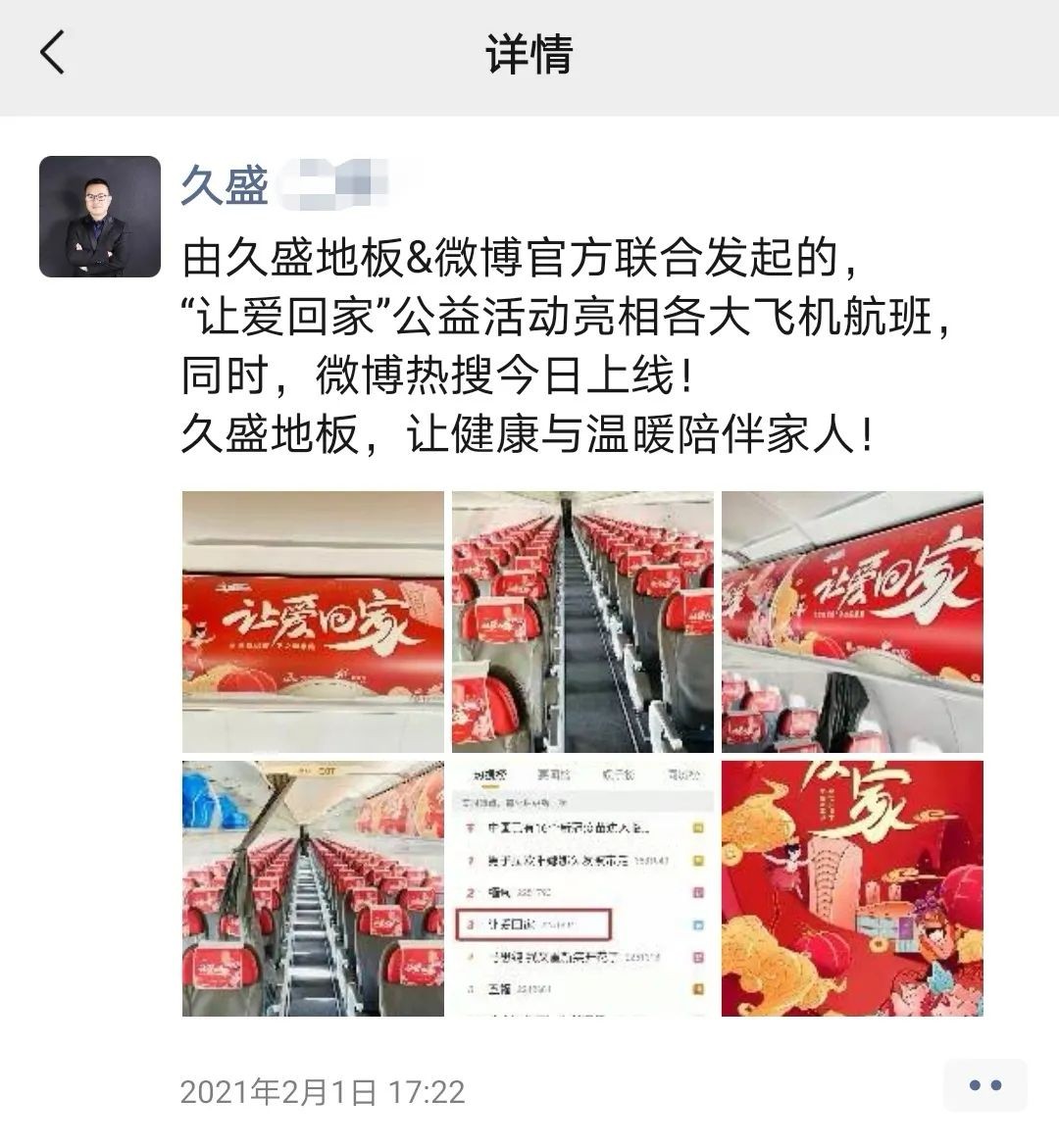Open the Weibo hot search screenshot image

pyautogui.click(x=582, y=888)
